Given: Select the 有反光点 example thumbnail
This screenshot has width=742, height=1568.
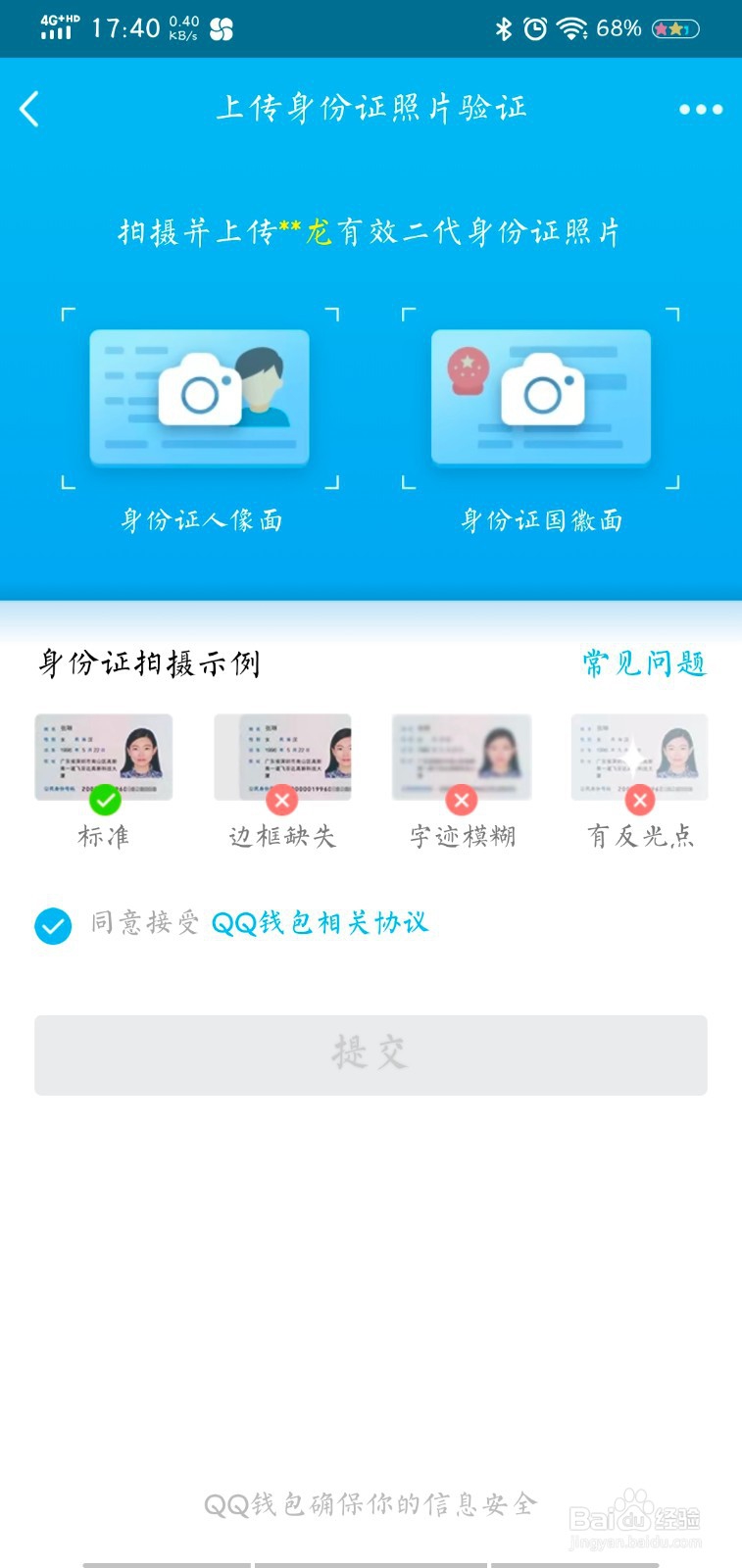Looking at the screenshot, I should click(x=639, y=757).
